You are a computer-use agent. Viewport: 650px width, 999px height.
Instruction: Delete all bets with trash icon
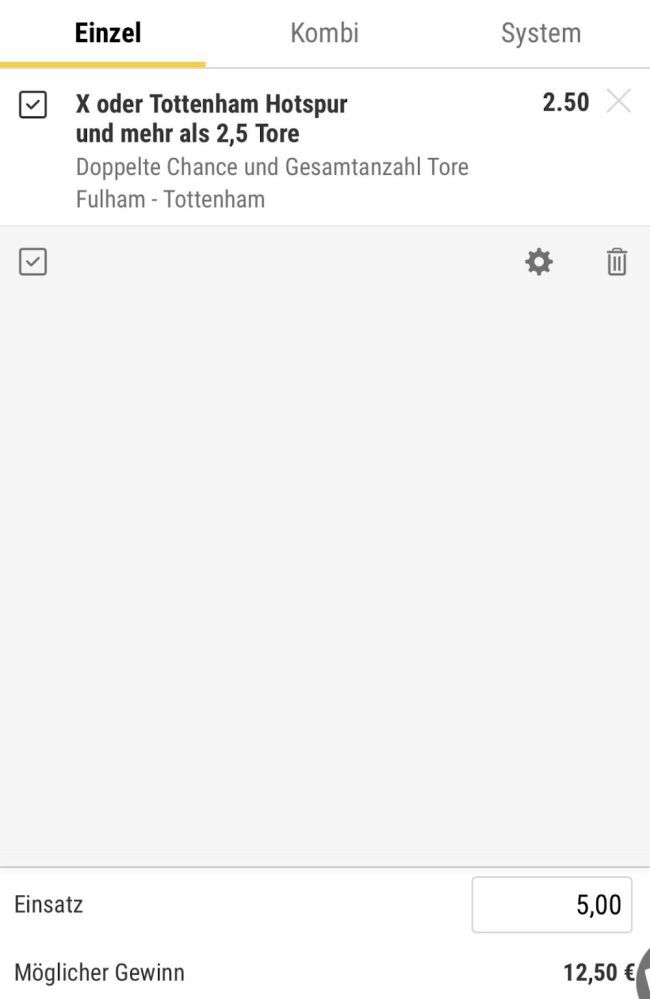(617, 262)
